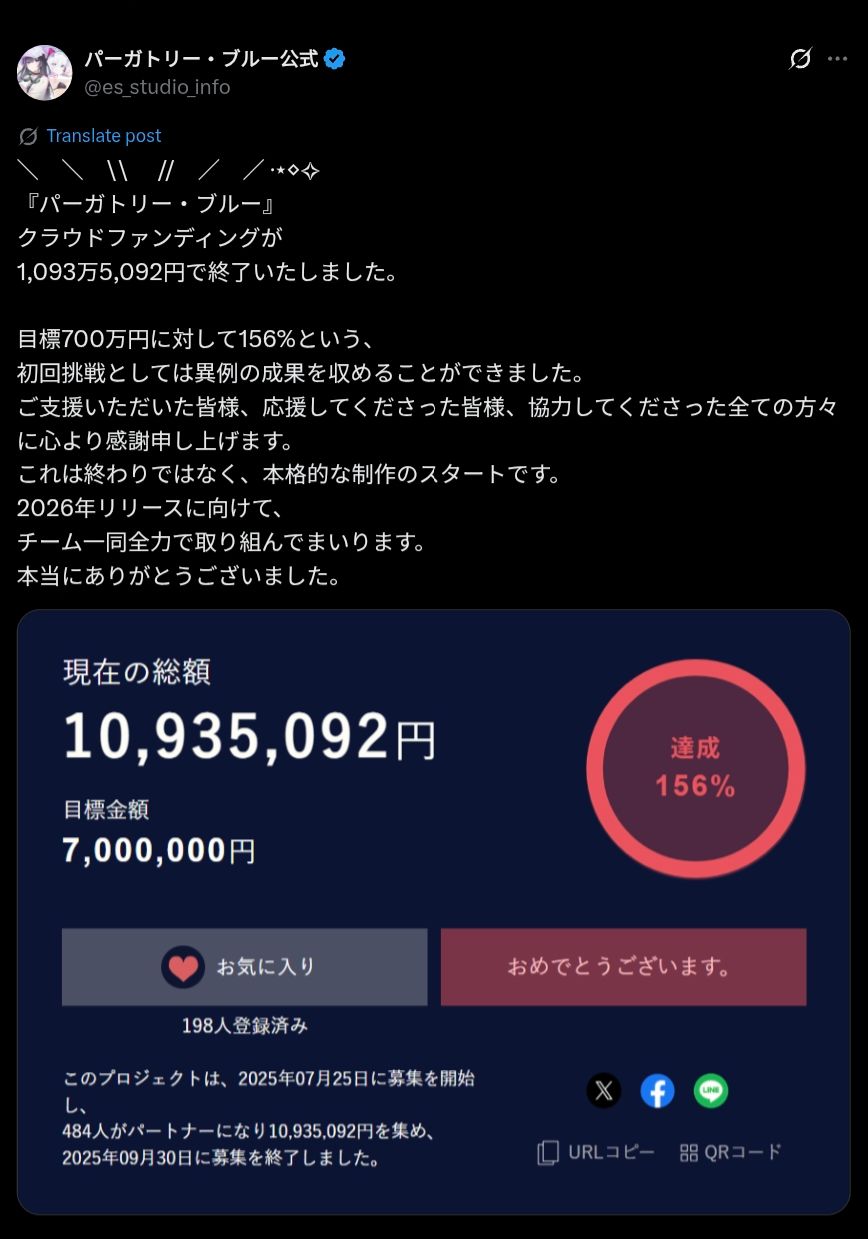This screenshot has width=868, height=1239.
Task: Ask Grok about this post
Action: click(800, 59)
